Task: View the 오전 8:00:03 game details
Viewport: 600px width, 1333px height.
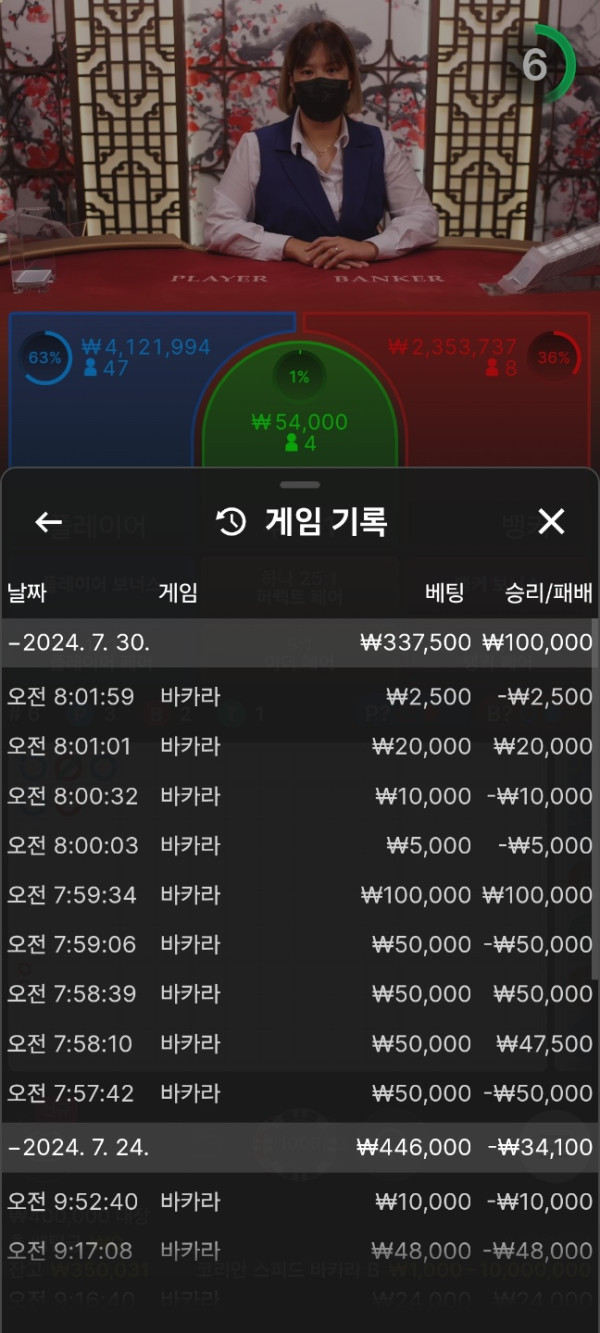Action: 298,846
